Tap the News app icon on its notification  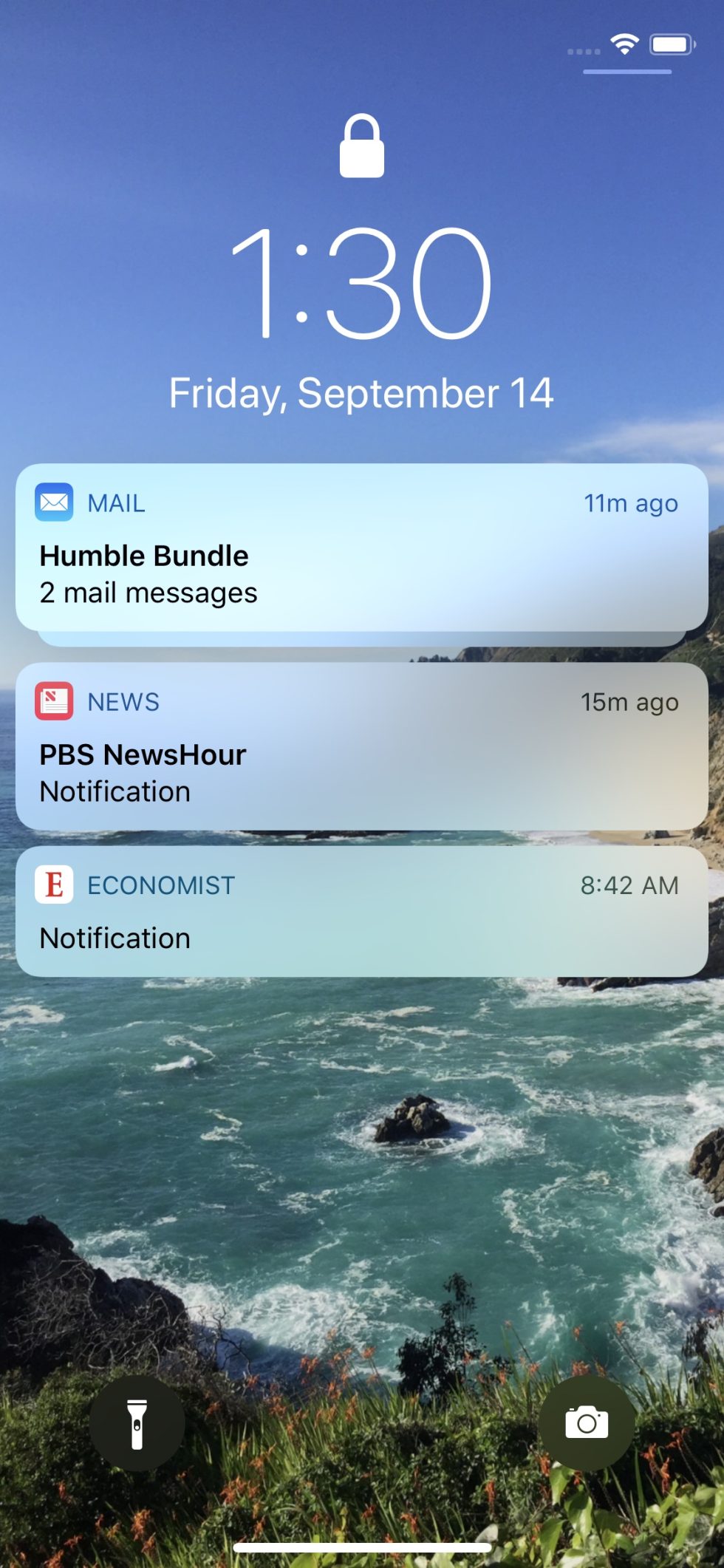tap(54, 701)
